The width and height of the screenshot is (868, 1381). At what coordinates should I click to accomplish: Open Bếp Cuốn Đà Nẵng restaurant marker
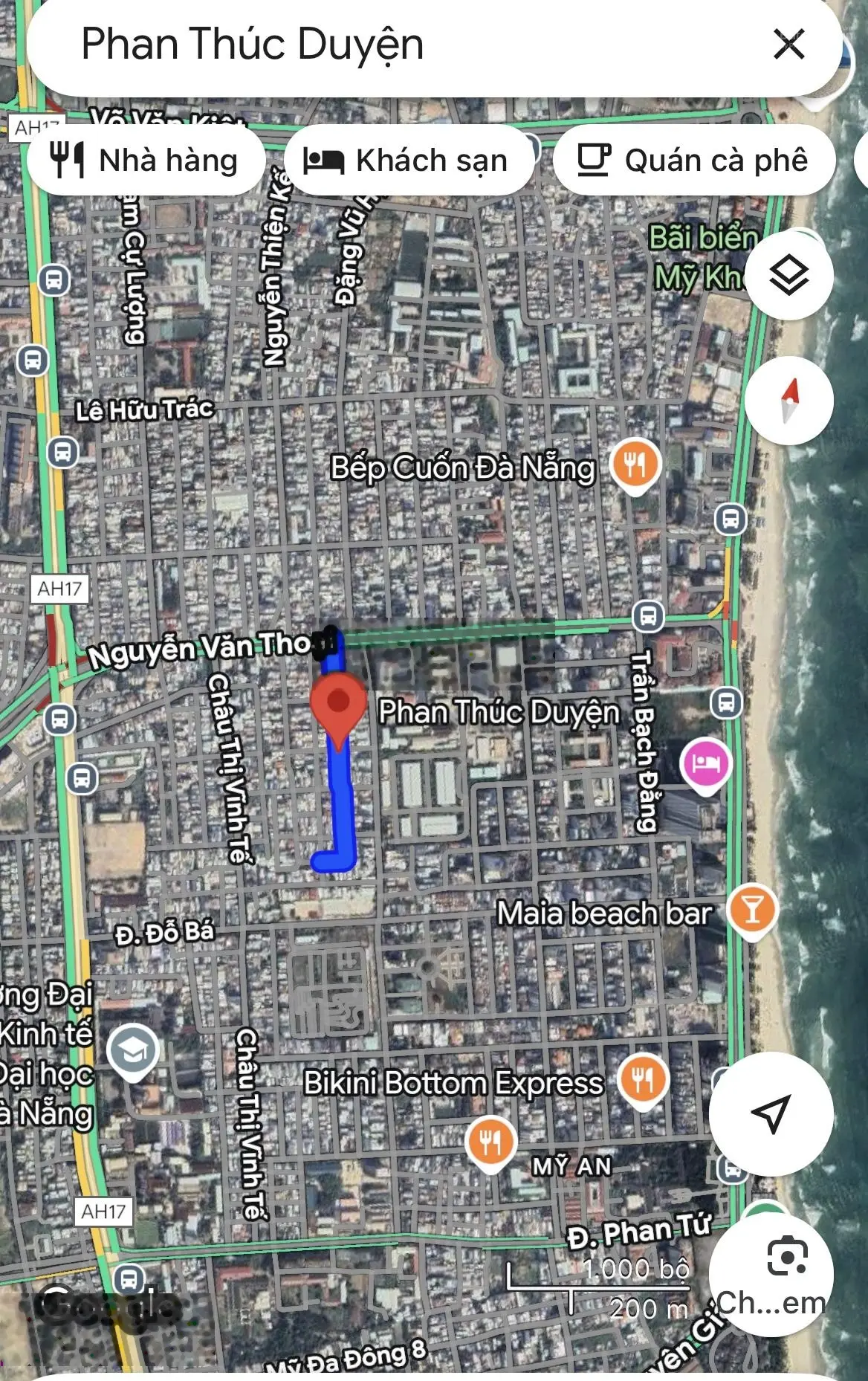[x=635, y=465]
